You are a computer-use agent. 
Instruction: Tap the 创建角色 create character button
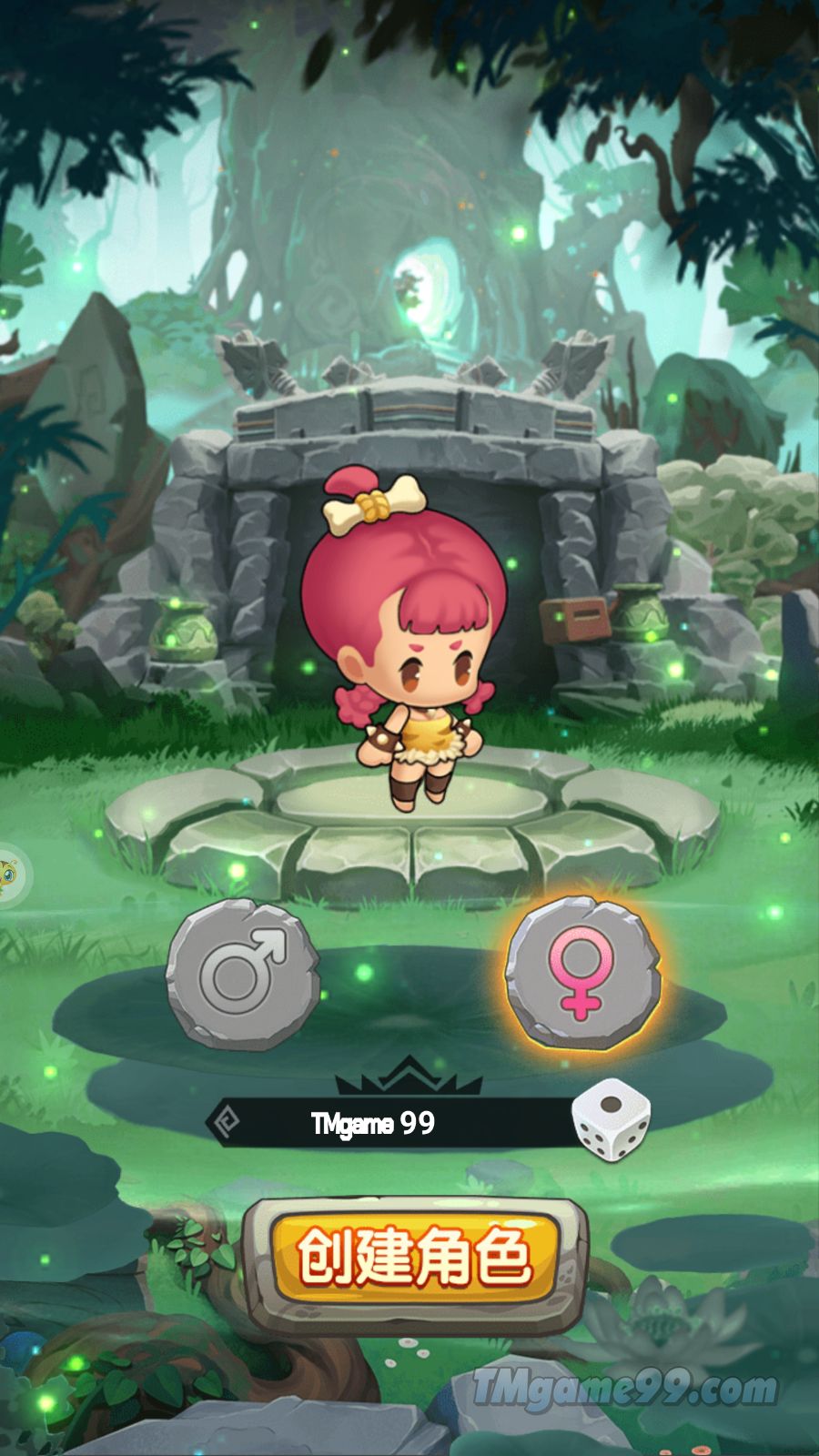[x=415, y=1259]
